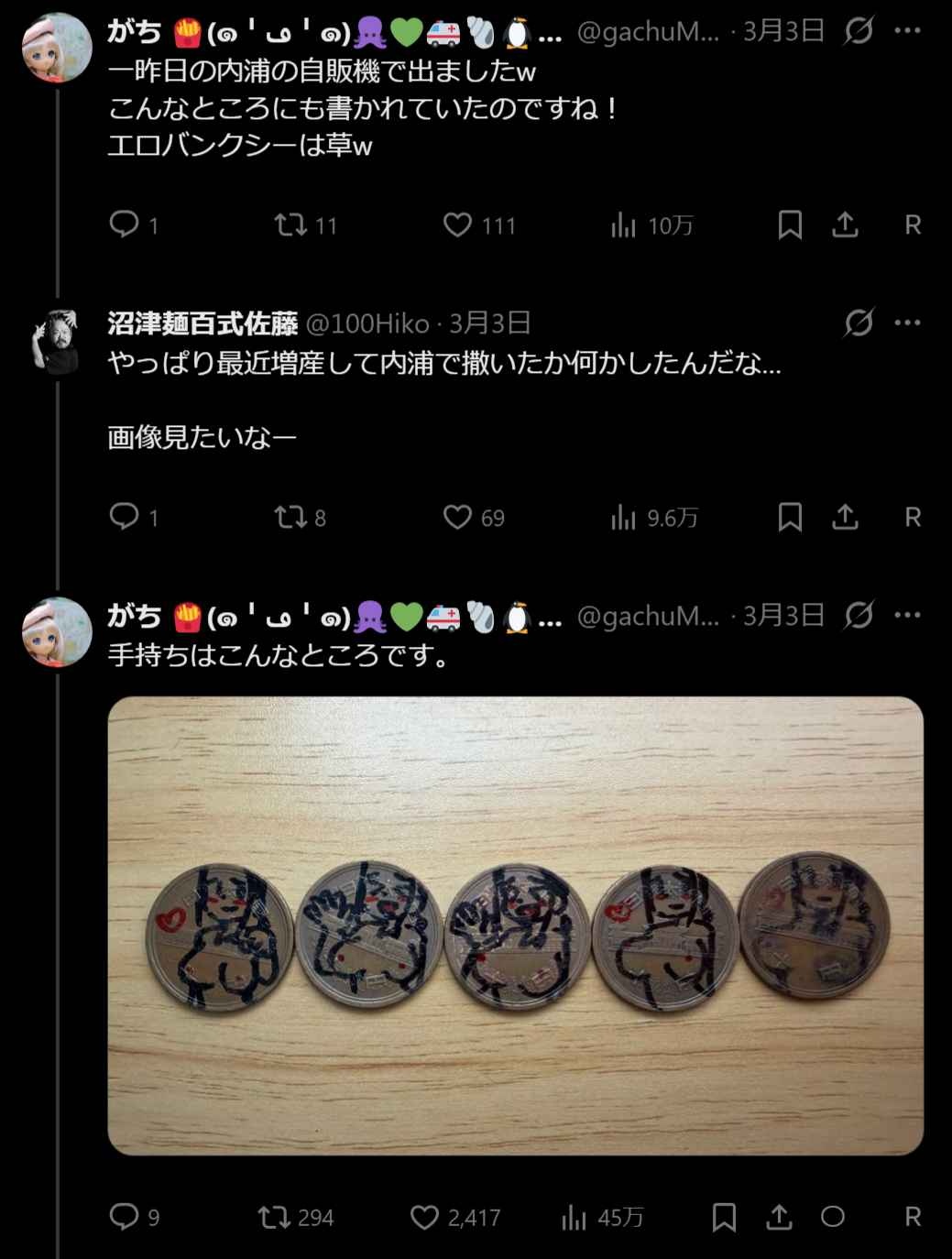Bookmark the first tweet with 10万 views
Image resolution: width=952 pixels, height=1259 pixels.
point(790,225)
